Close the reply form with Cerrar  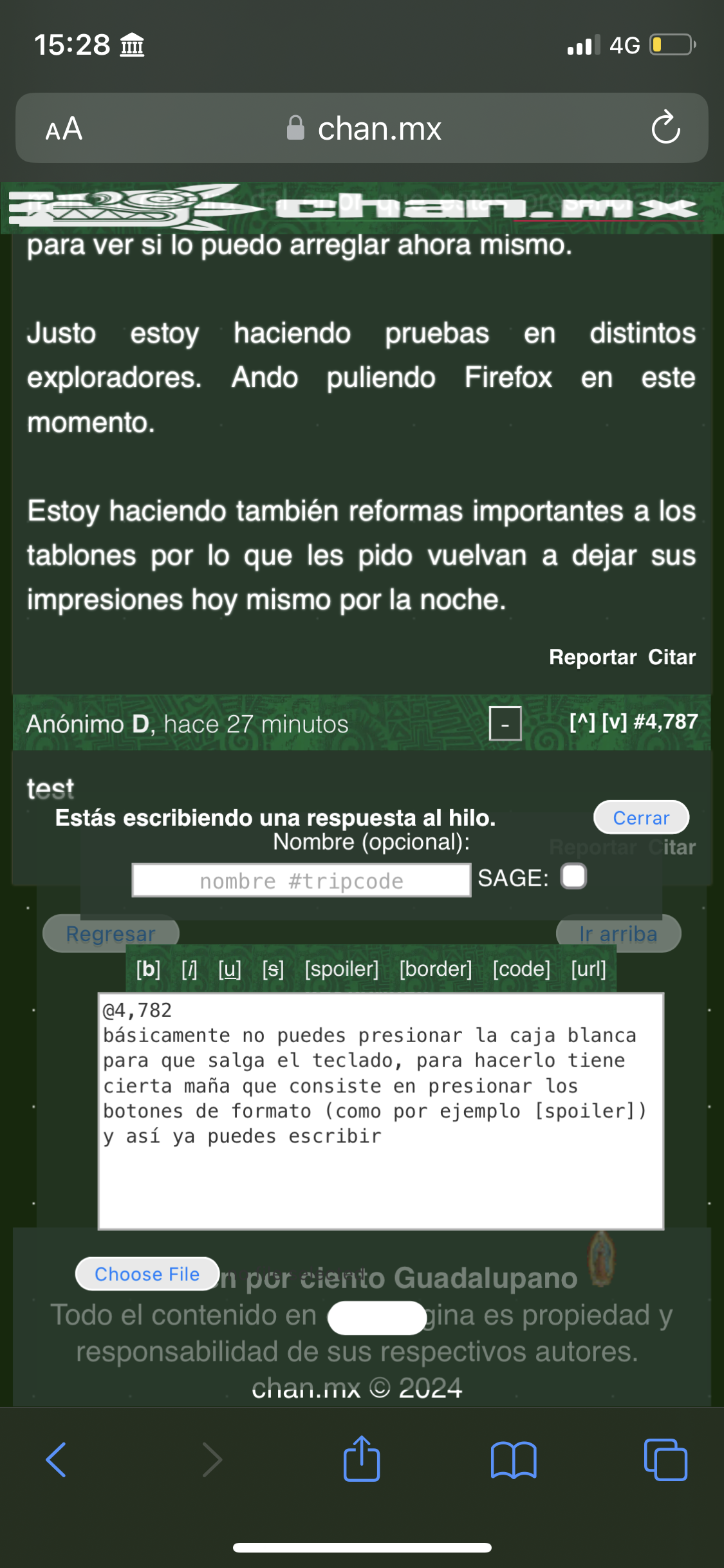click(x=641, y=817)
